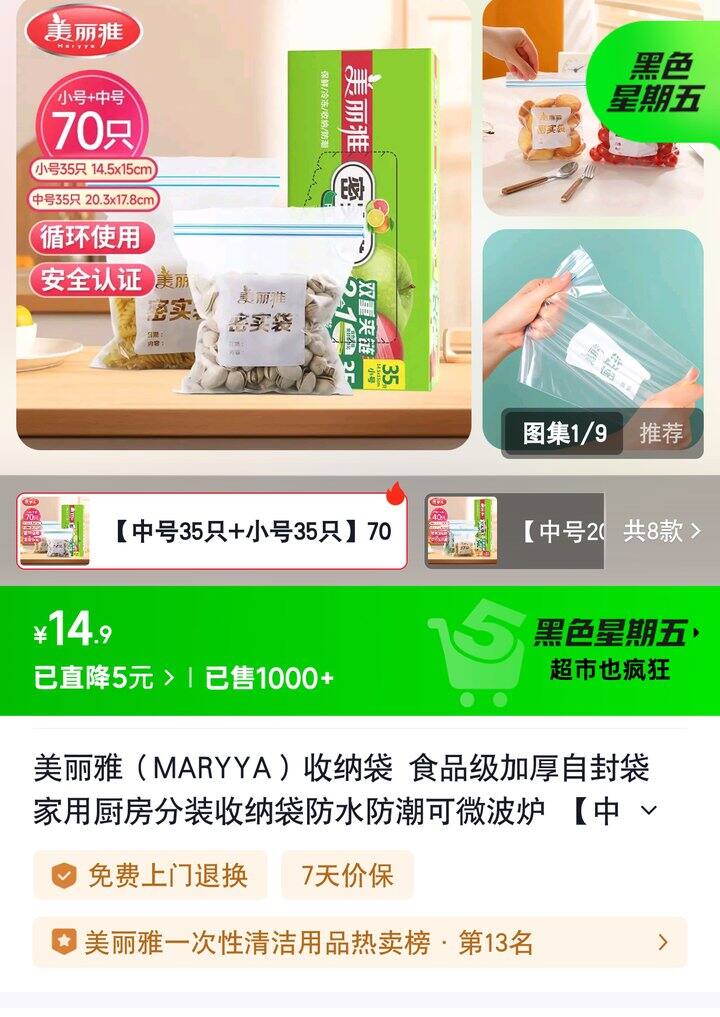Open 美丽雅一次性清洁用品热卖榜 ranking

[x=360, y=942]
